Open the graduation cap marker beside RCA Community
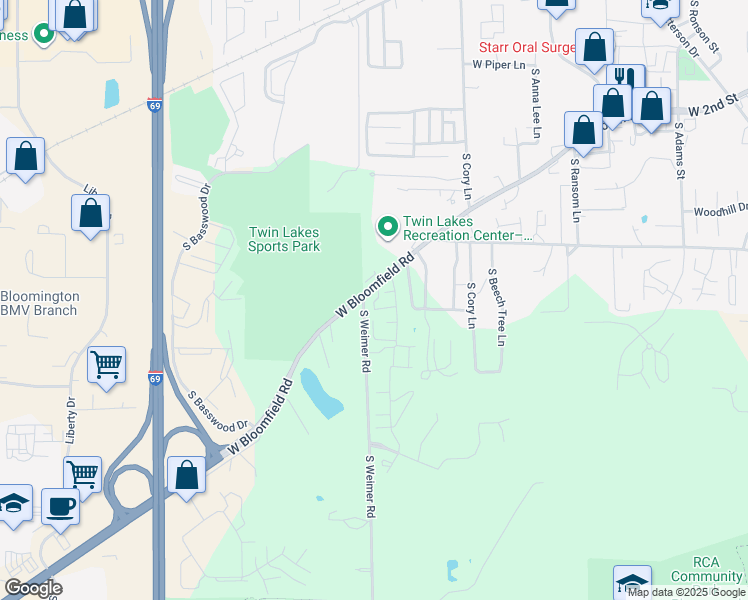748x600 pixels. [633, 582]
